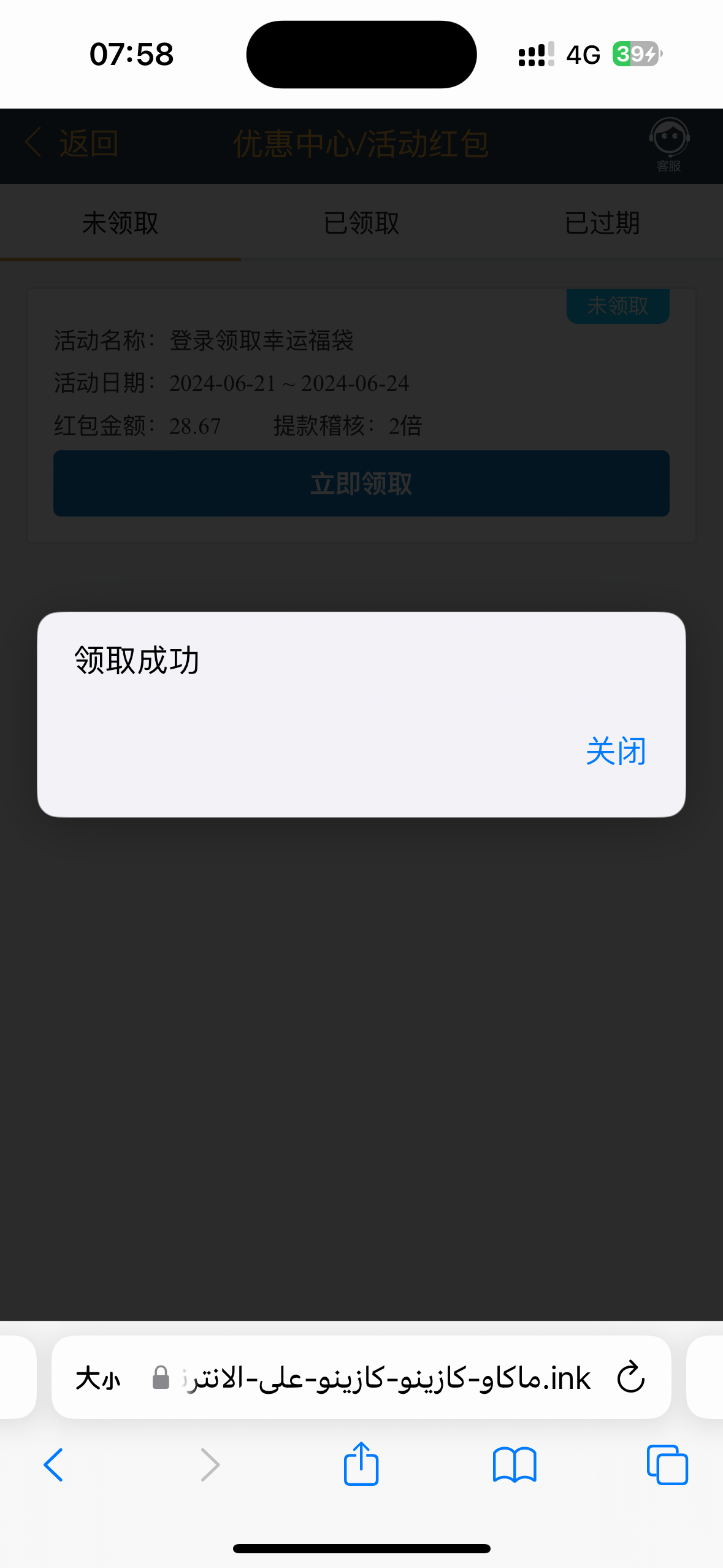
Task: Dismiss the dialog with 关闭
Action: [616, 751]
